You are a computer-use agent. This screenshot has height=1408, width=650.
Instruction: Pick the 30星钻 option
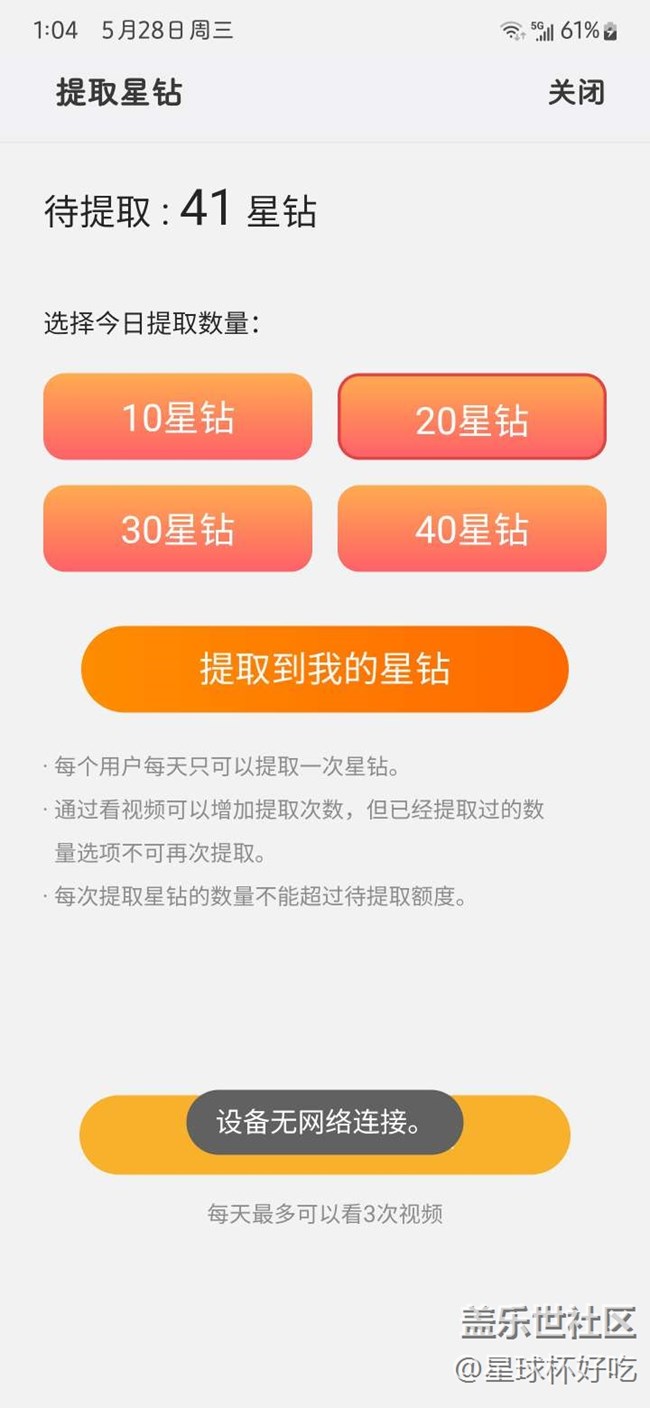pyautogui.click(x=178, y=529)
